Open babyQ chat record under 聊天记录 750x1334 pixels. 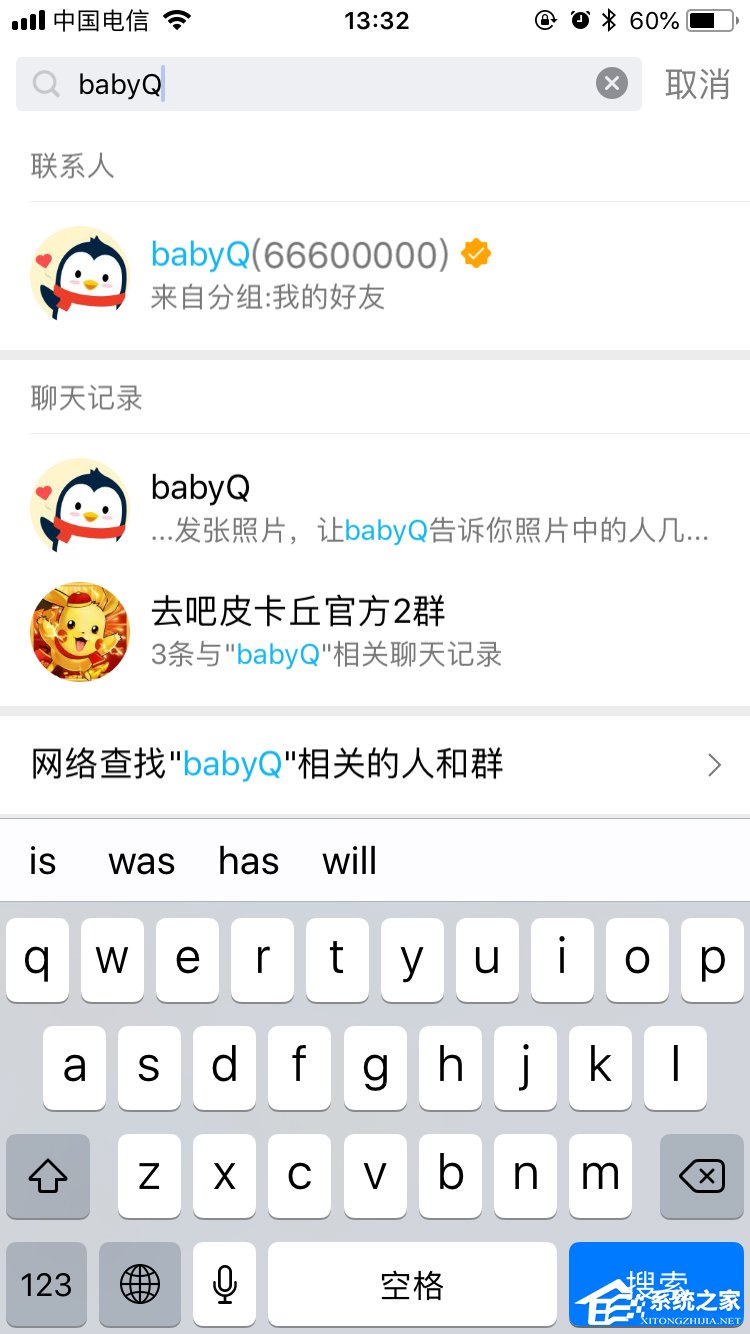tap(300, 505)
